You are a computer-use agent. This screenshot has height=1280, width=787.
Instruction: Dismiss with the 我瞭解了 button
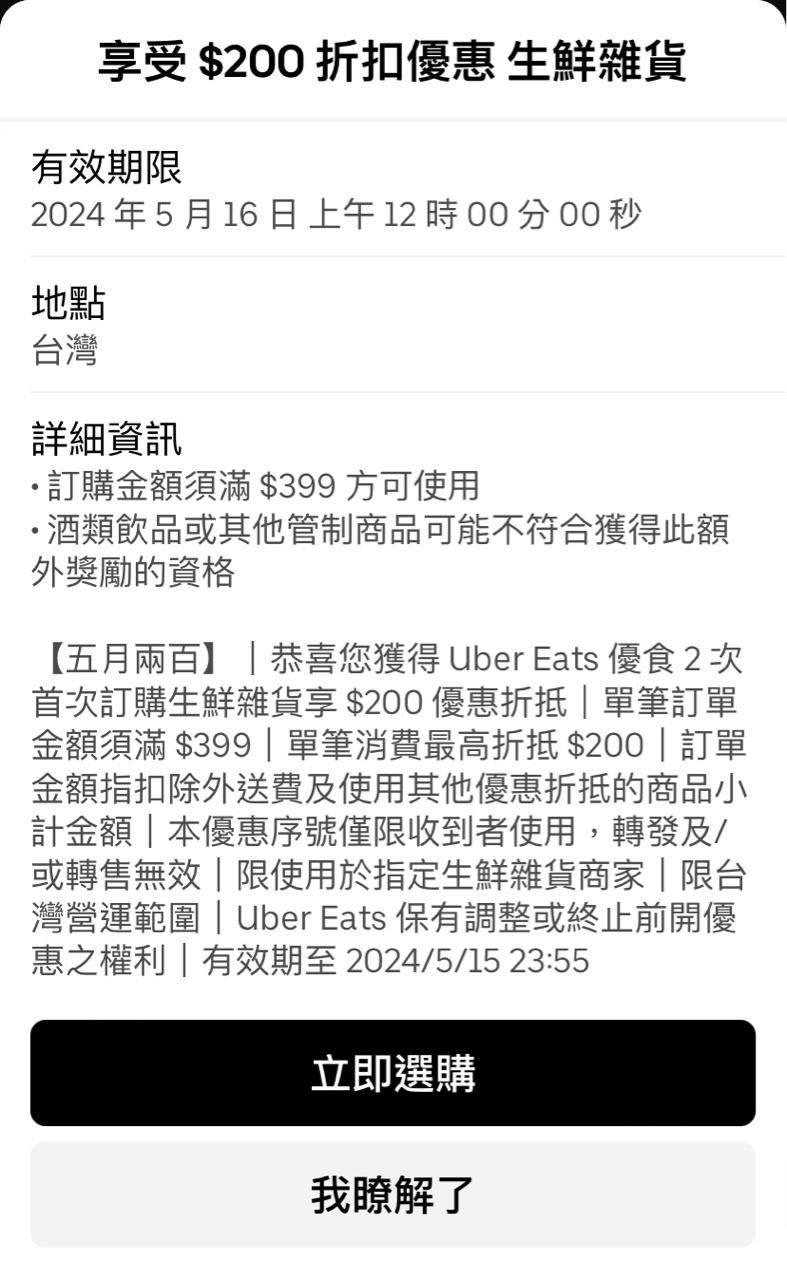tap(393, 1194)
